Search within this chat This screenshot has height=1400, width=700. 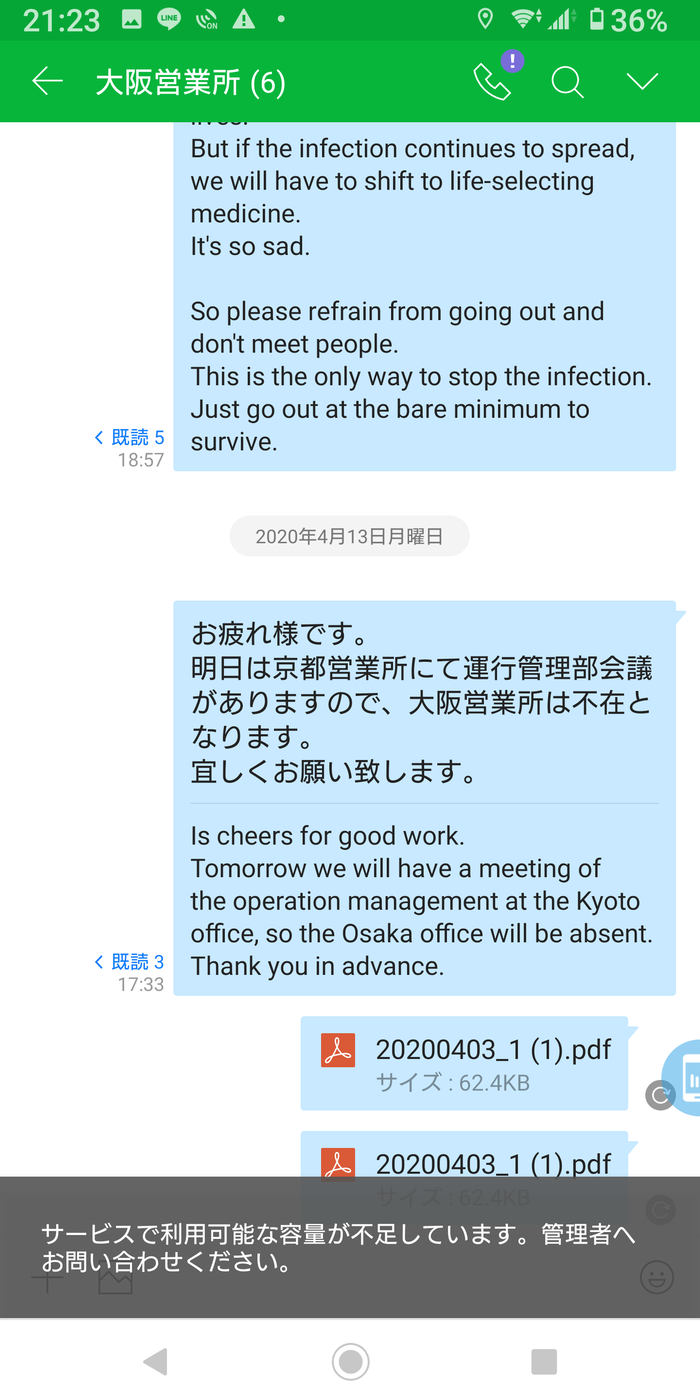click(x=567, y=82)
